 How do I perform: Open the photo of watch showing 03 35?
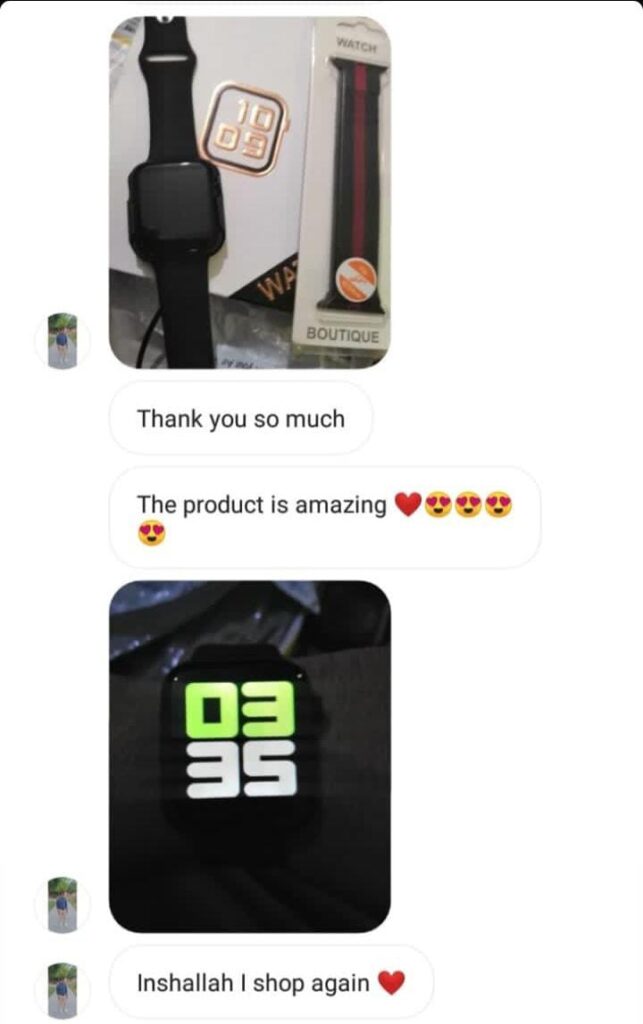249,756
